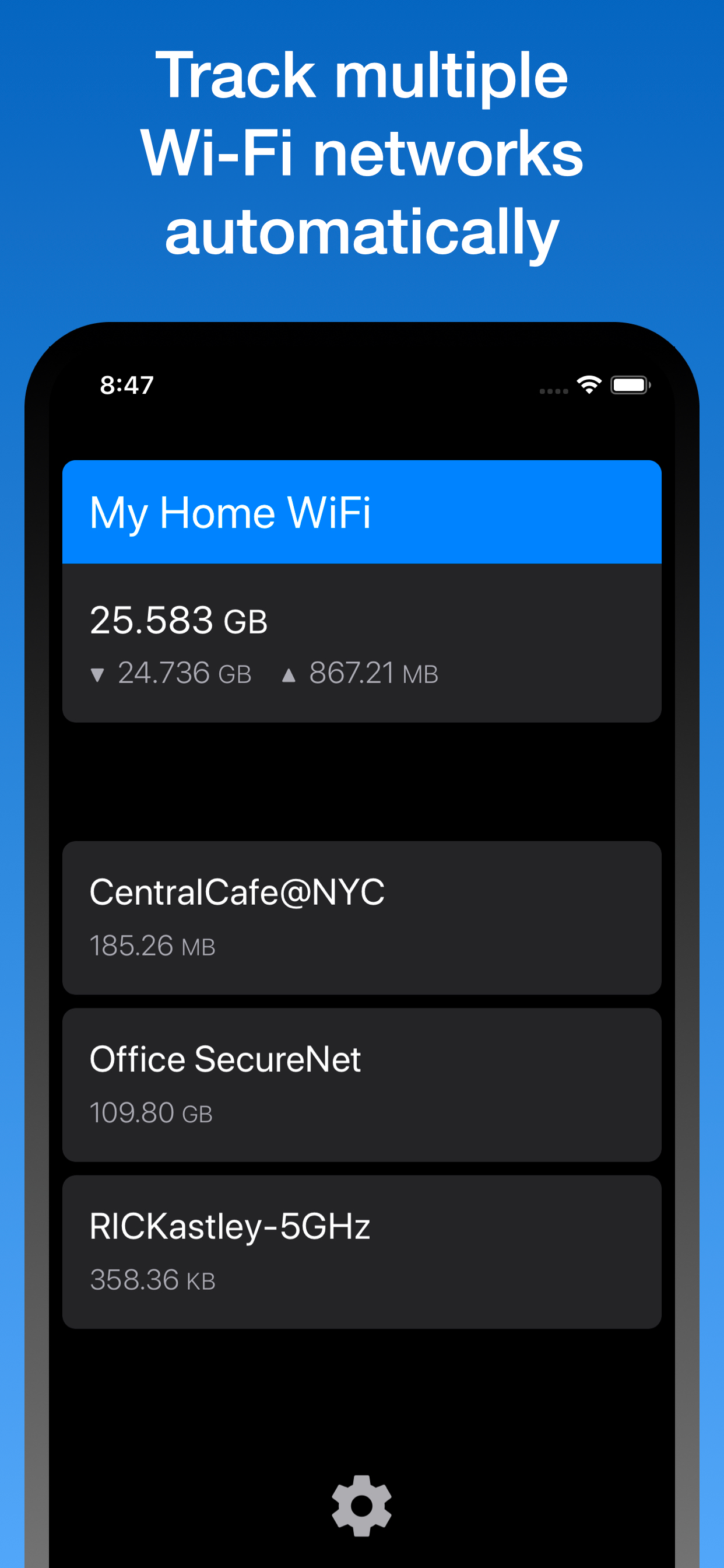Click the 185.26 MB usage under CentralCafe@NYC
The height and width of the screenshot is (1568, 724).
(153, 946)
